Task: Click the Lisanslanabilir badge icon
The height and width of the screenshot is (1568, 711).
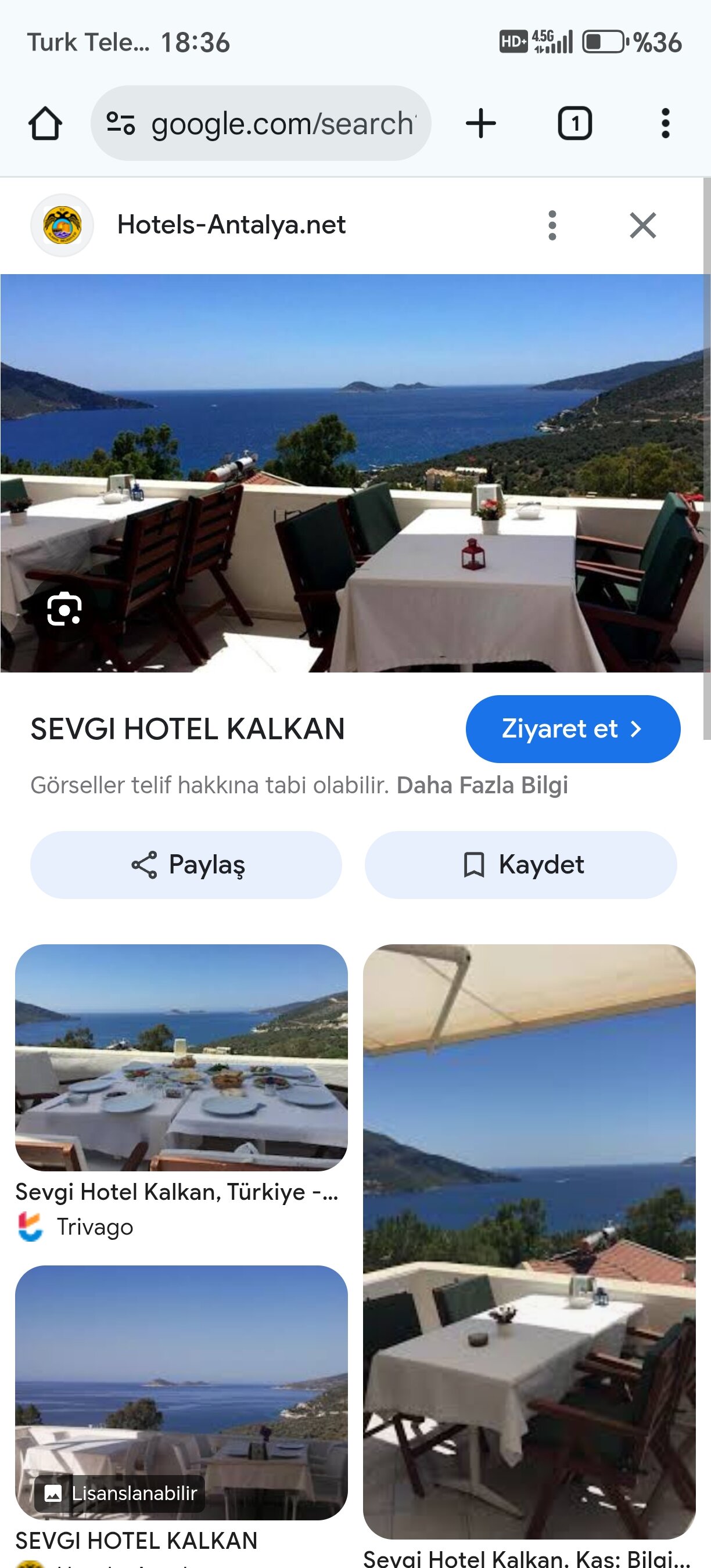Action: coord(54,1493)
